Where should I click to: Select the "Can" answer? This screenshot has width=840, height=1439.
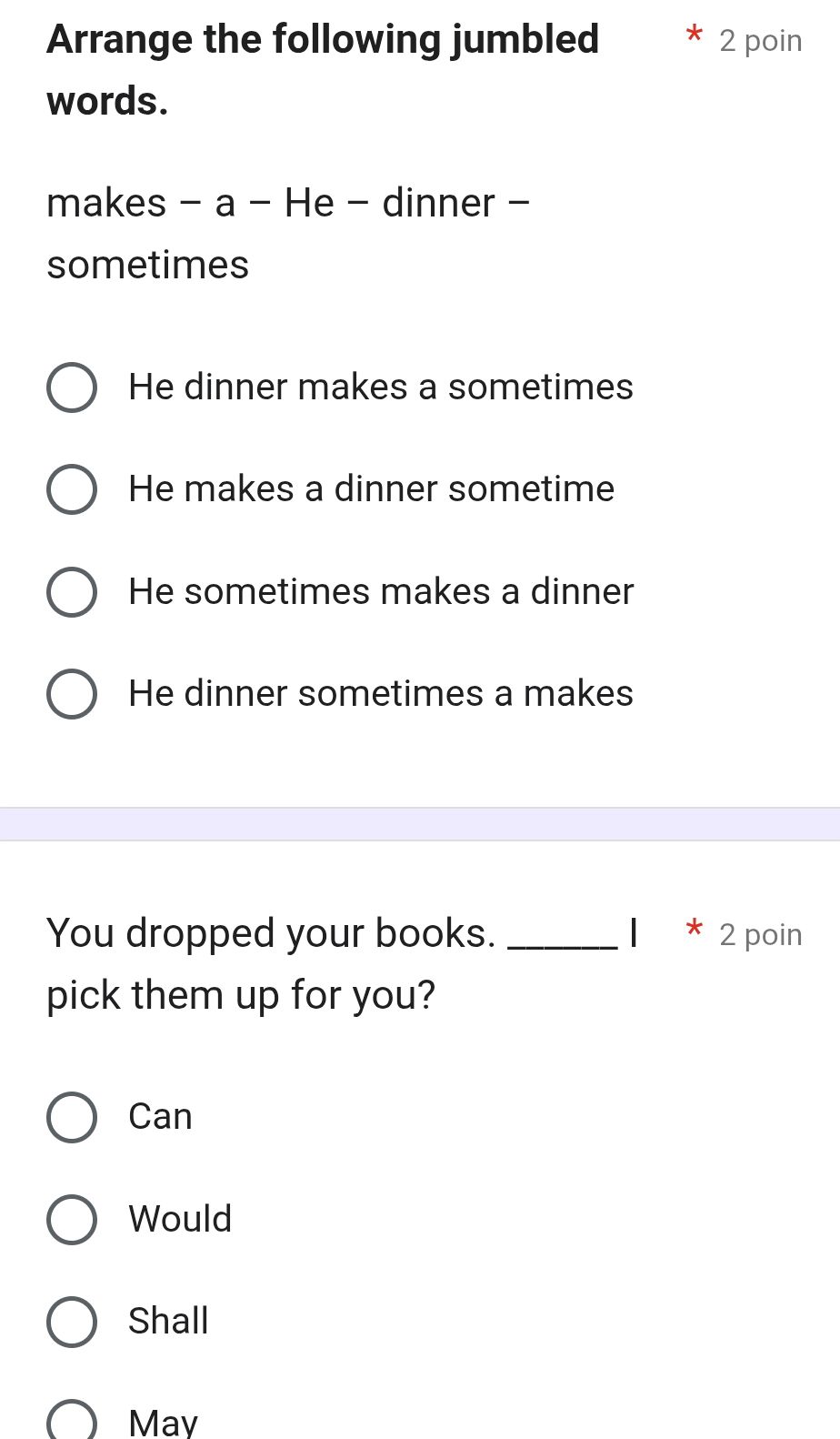72,1117
